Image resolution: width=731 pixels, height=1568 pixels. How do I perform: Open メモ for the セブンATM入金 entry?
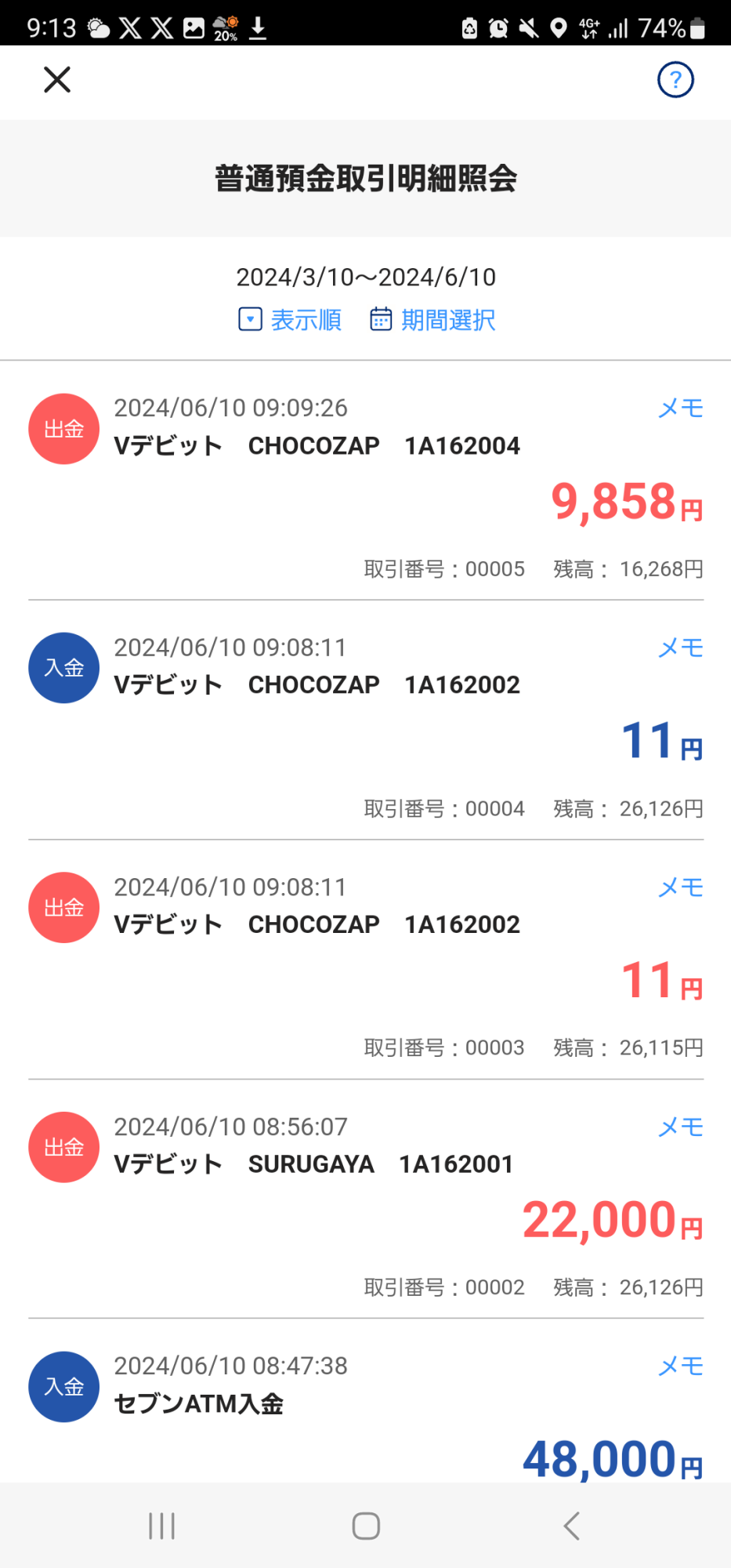tap(680, 1367)
